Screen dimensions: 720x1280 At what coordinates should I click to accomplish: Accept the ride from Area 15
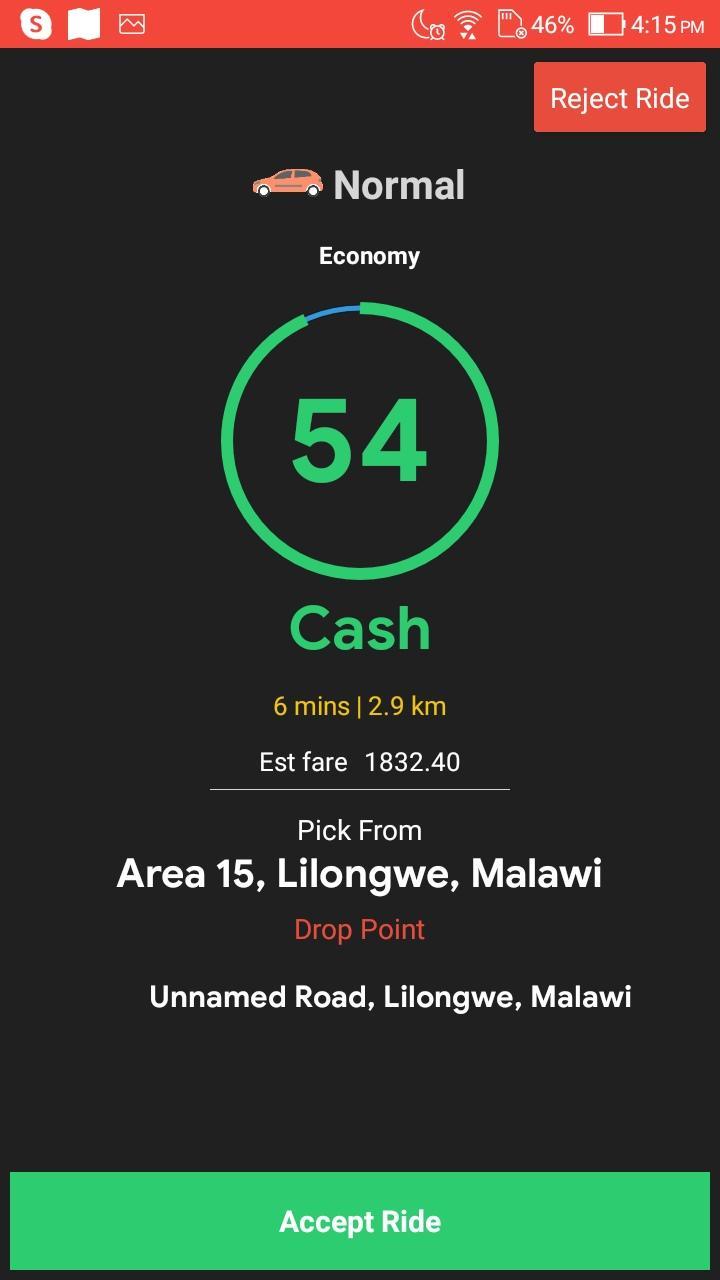[360, 1221]
